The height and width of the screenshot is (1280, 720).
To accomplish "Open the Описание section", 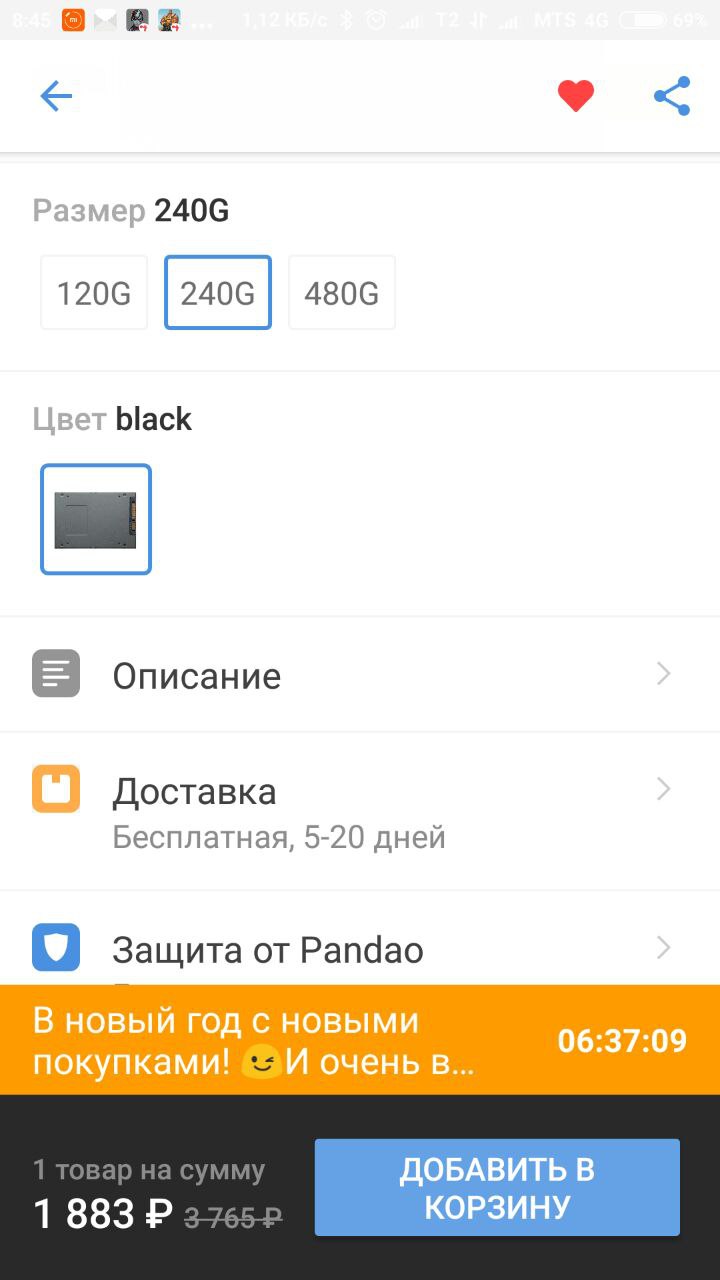I will pos(360,675).
